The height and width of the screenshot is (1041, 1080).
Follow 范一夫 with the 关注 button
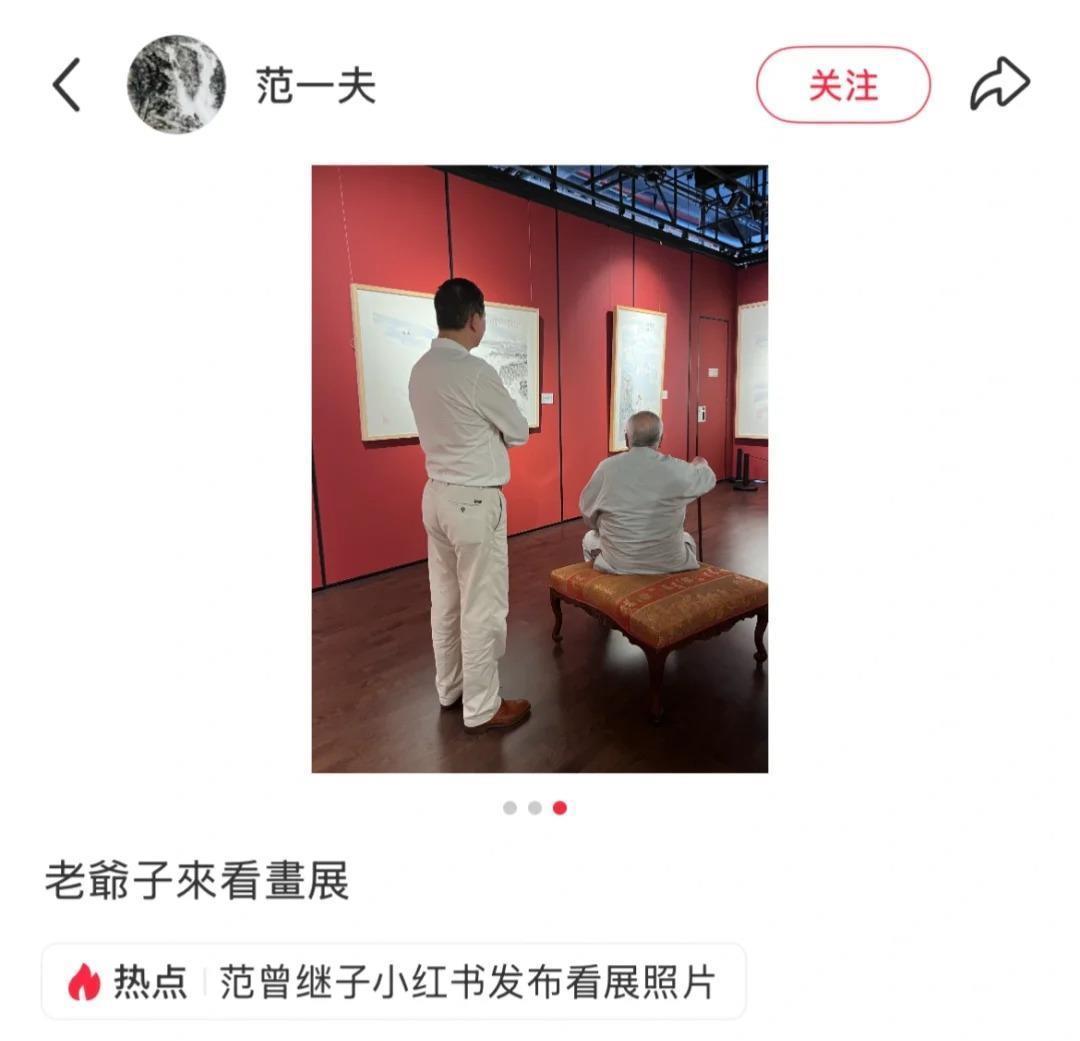(843, 85)
